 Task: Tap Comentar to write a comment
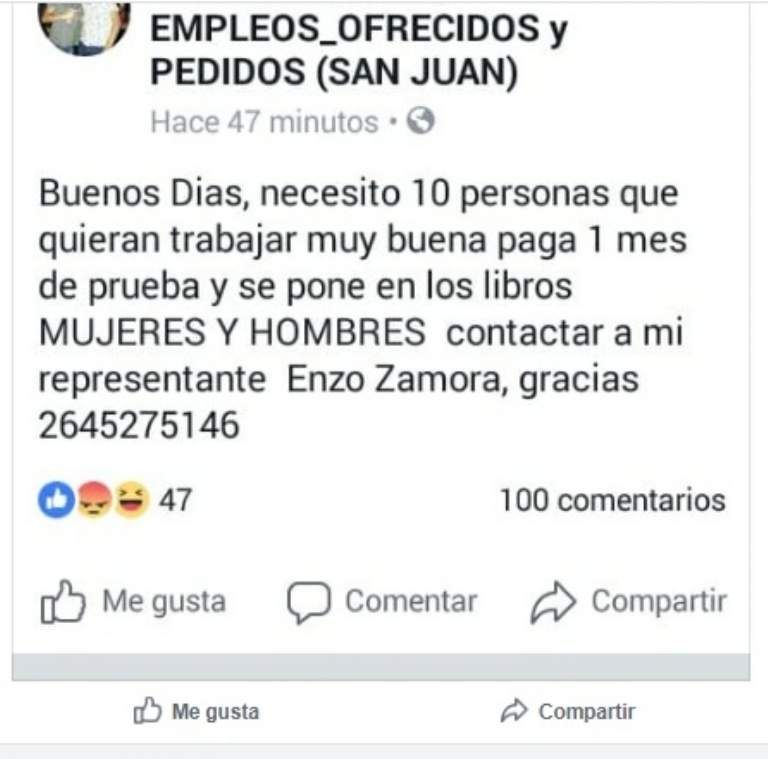pos(382,602)
